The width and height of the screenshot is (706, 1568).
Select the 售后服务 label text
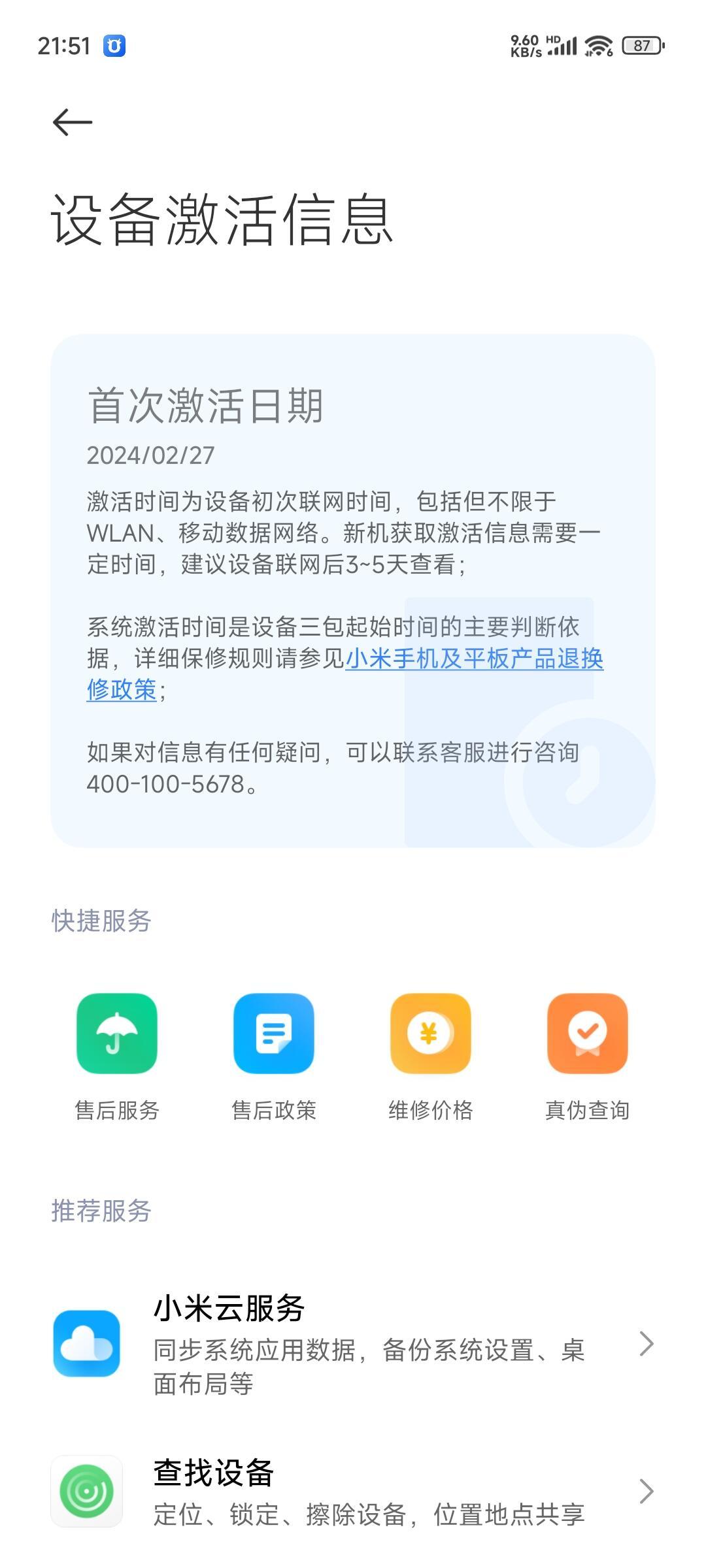116,1107
